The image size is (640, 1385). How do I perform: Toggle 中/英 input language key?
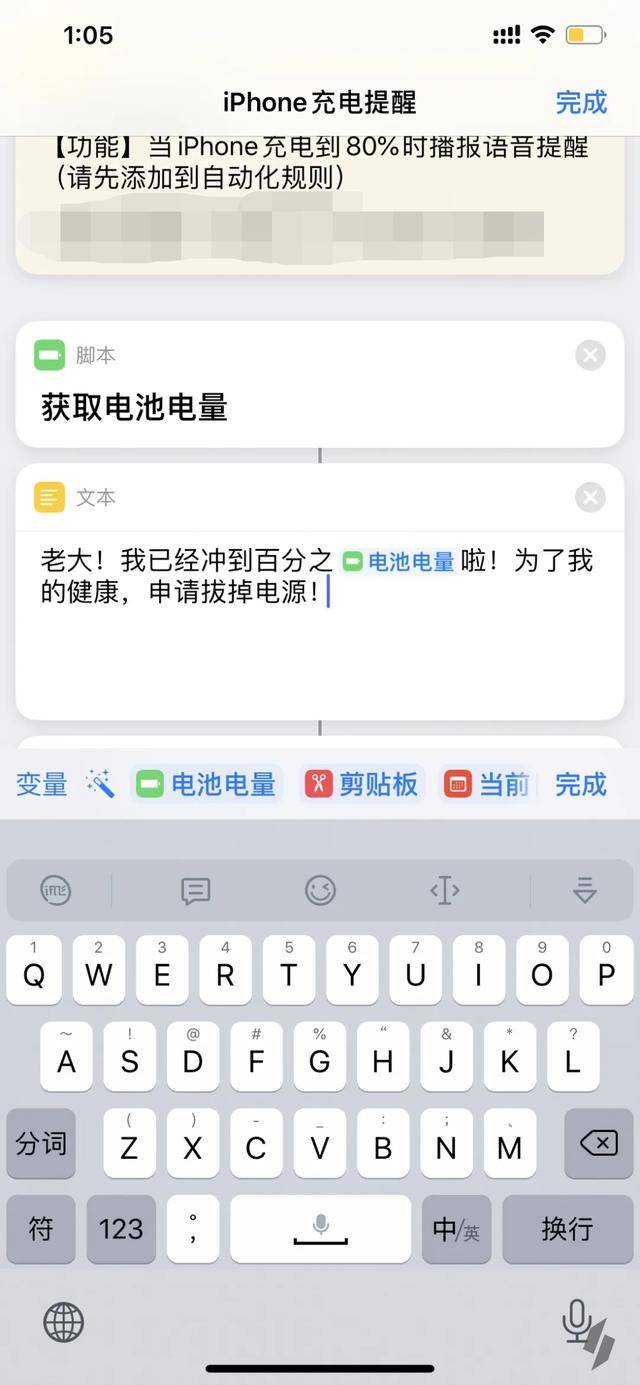tap(456, 1228)
